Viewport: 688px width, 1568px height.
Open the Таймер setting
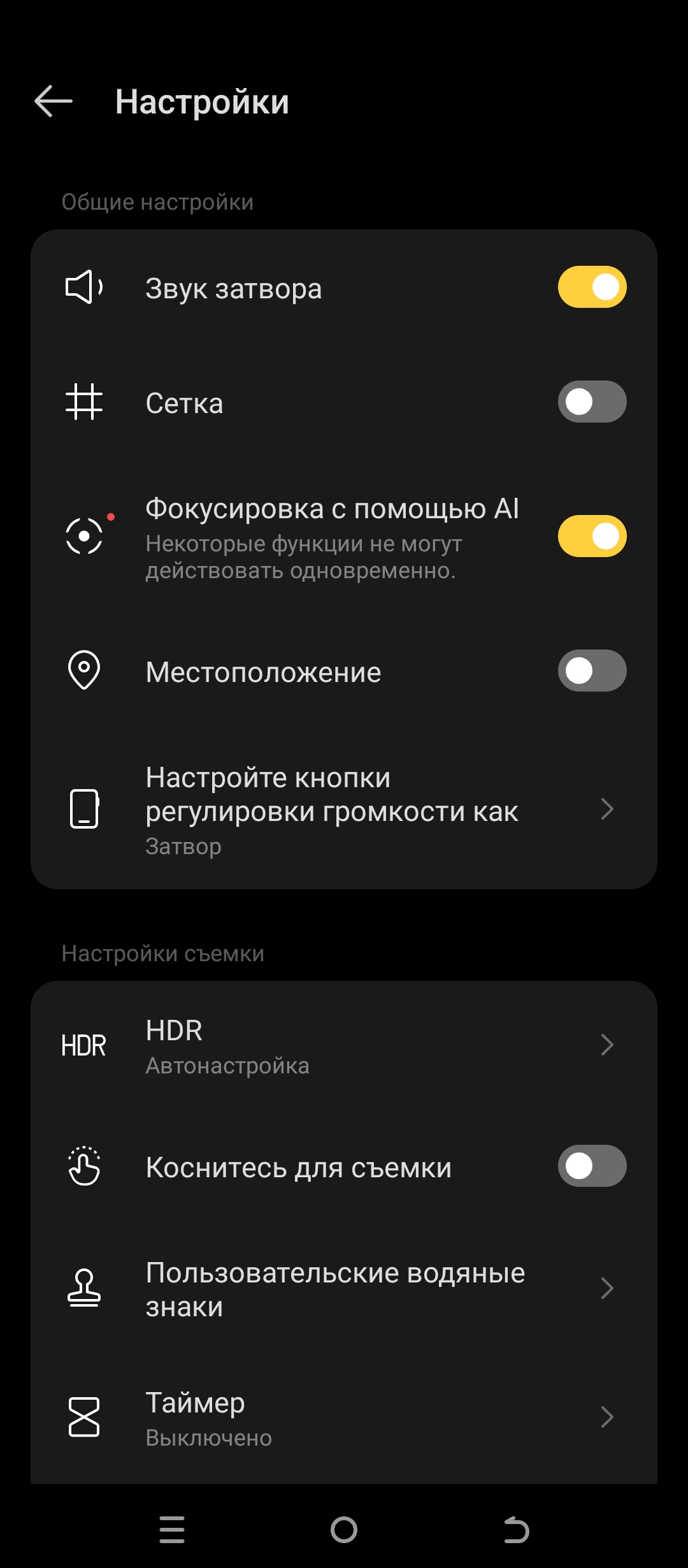coord(344,1418)
